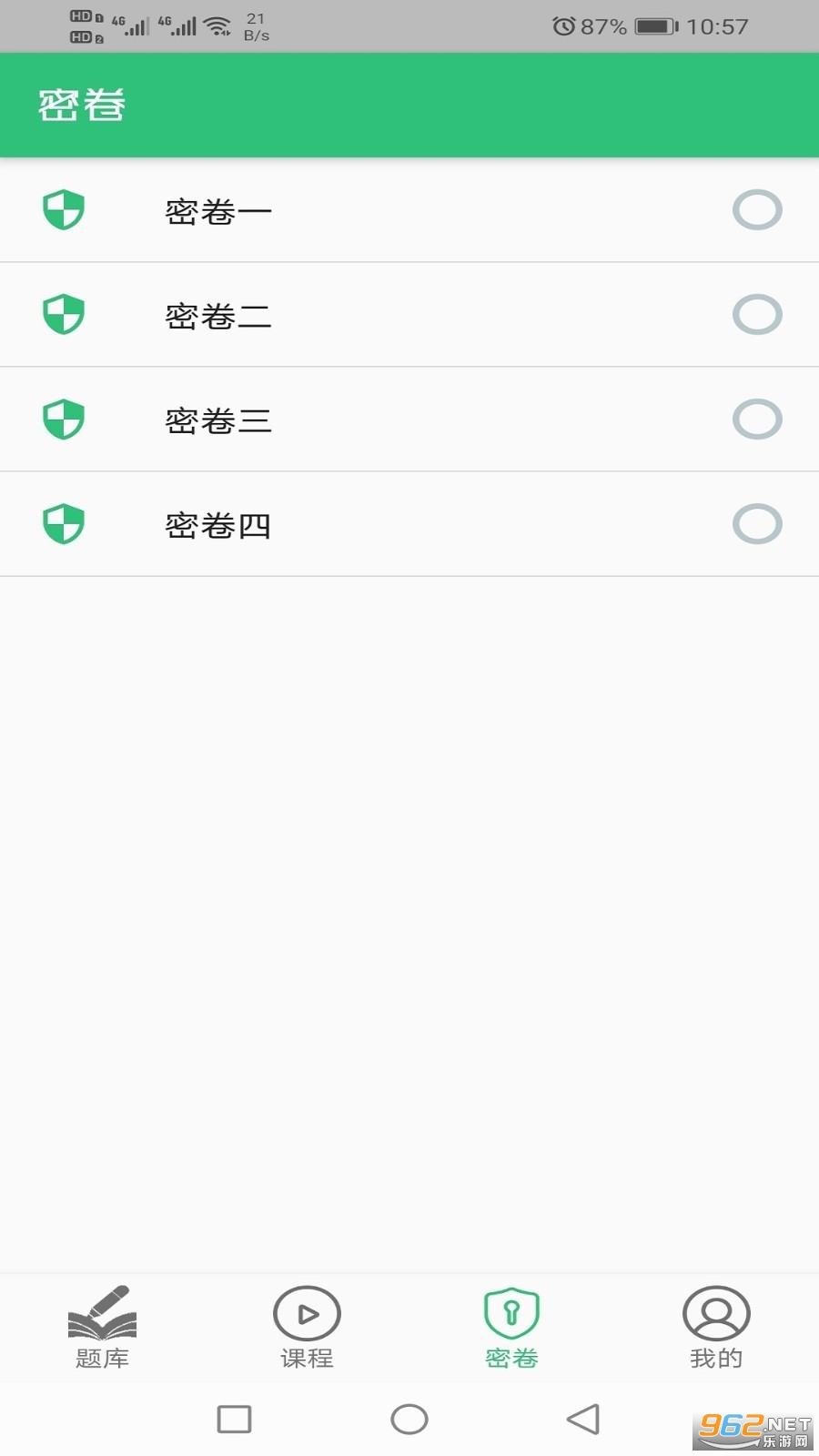Select the radio circle for 密卷四
This screenshot has width=819, height=1456.
click(757, 524)
